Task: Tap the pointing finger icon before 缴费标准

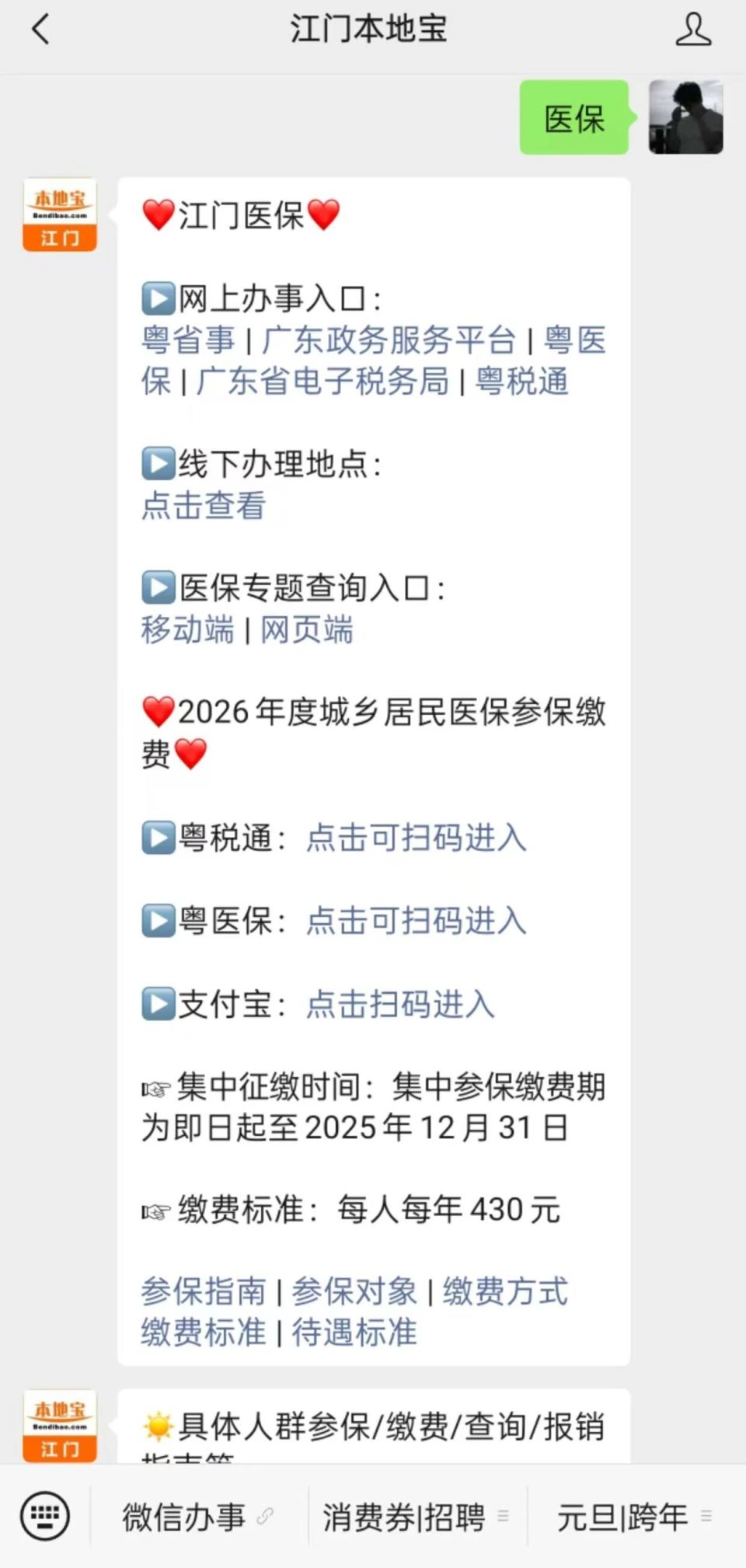Action: (x=155, y=1209)
